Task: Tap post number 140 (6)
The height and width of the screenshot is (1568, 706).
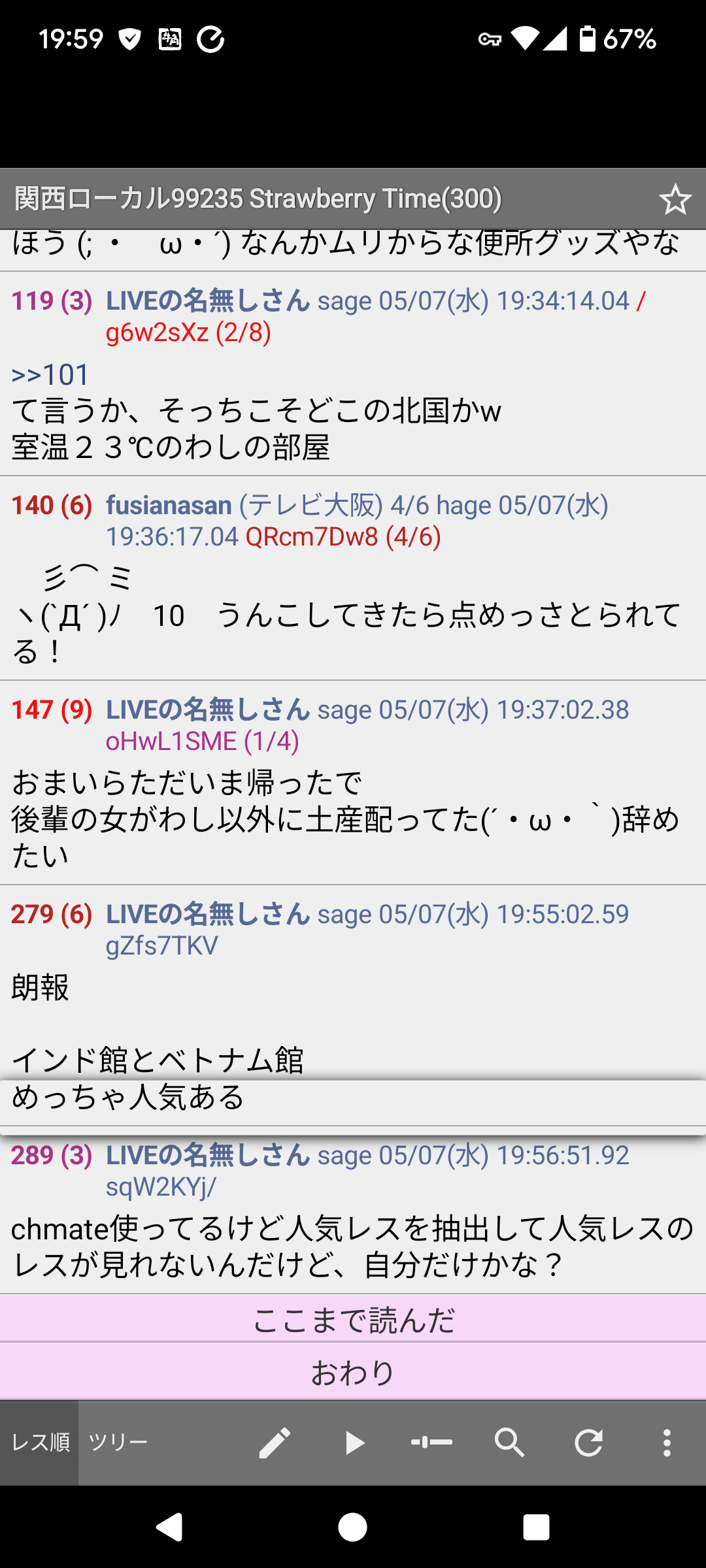Action: click(52, 505)
